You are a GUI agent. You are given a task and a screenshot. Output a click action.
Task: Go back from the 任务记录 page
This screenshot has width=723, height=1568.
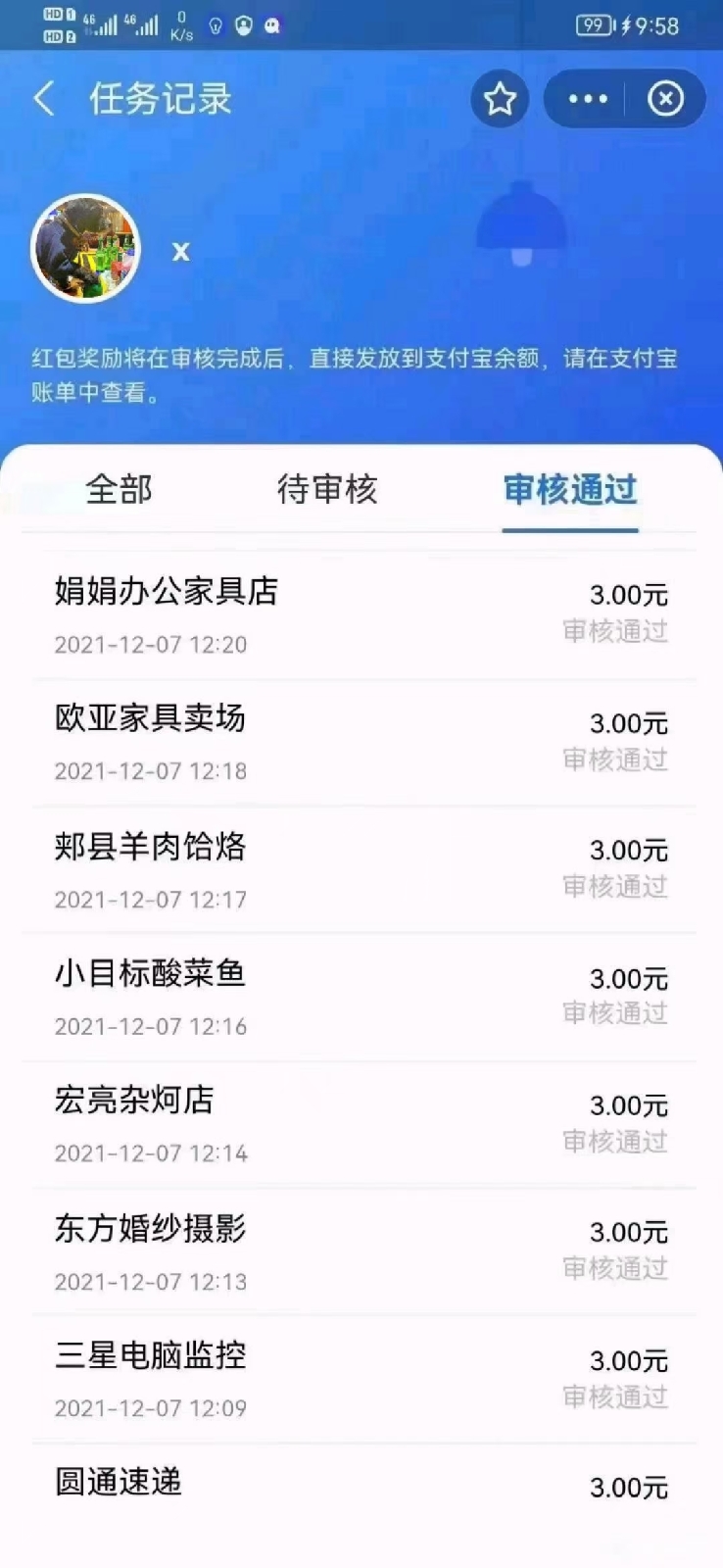click(44, 99)
